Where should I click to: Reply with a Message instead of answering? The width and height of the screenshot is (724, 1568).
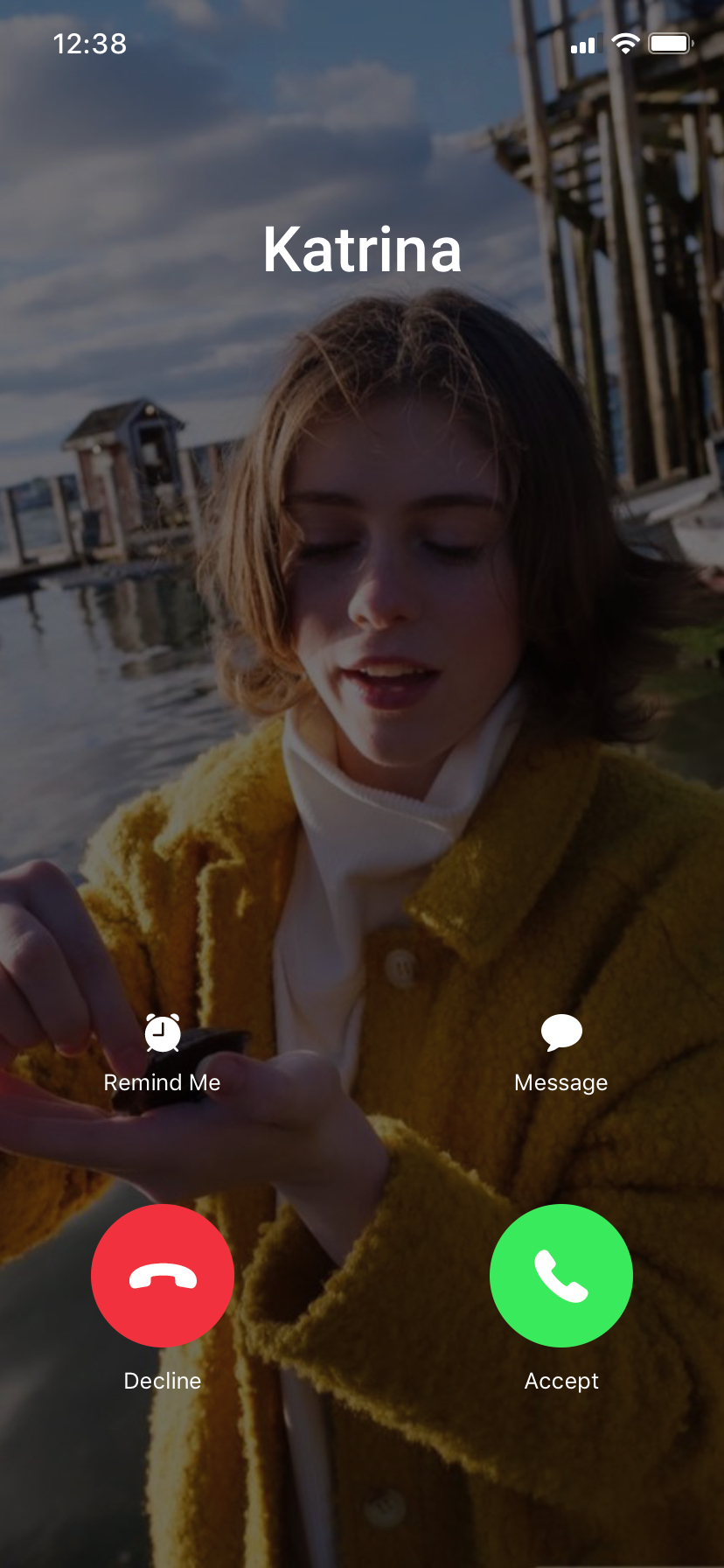point(560,1053)
